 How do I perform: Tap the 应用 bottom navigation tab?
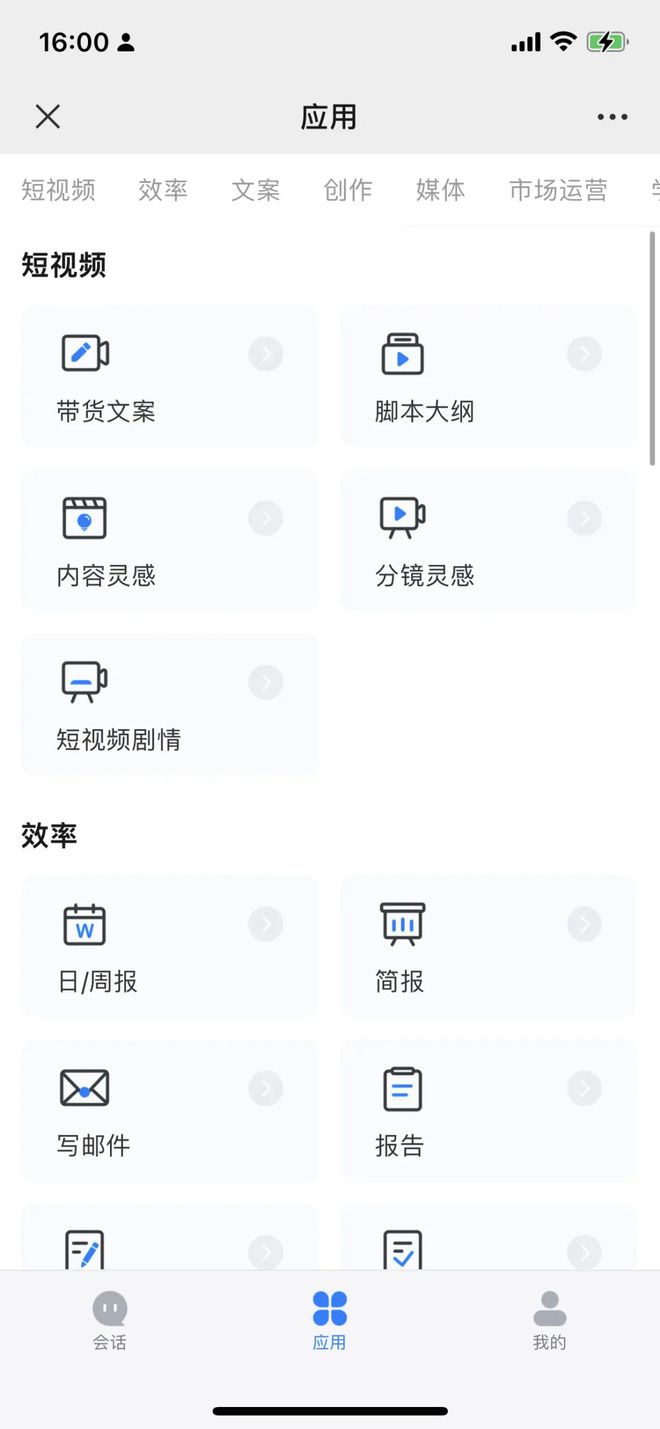point(329,1321)
